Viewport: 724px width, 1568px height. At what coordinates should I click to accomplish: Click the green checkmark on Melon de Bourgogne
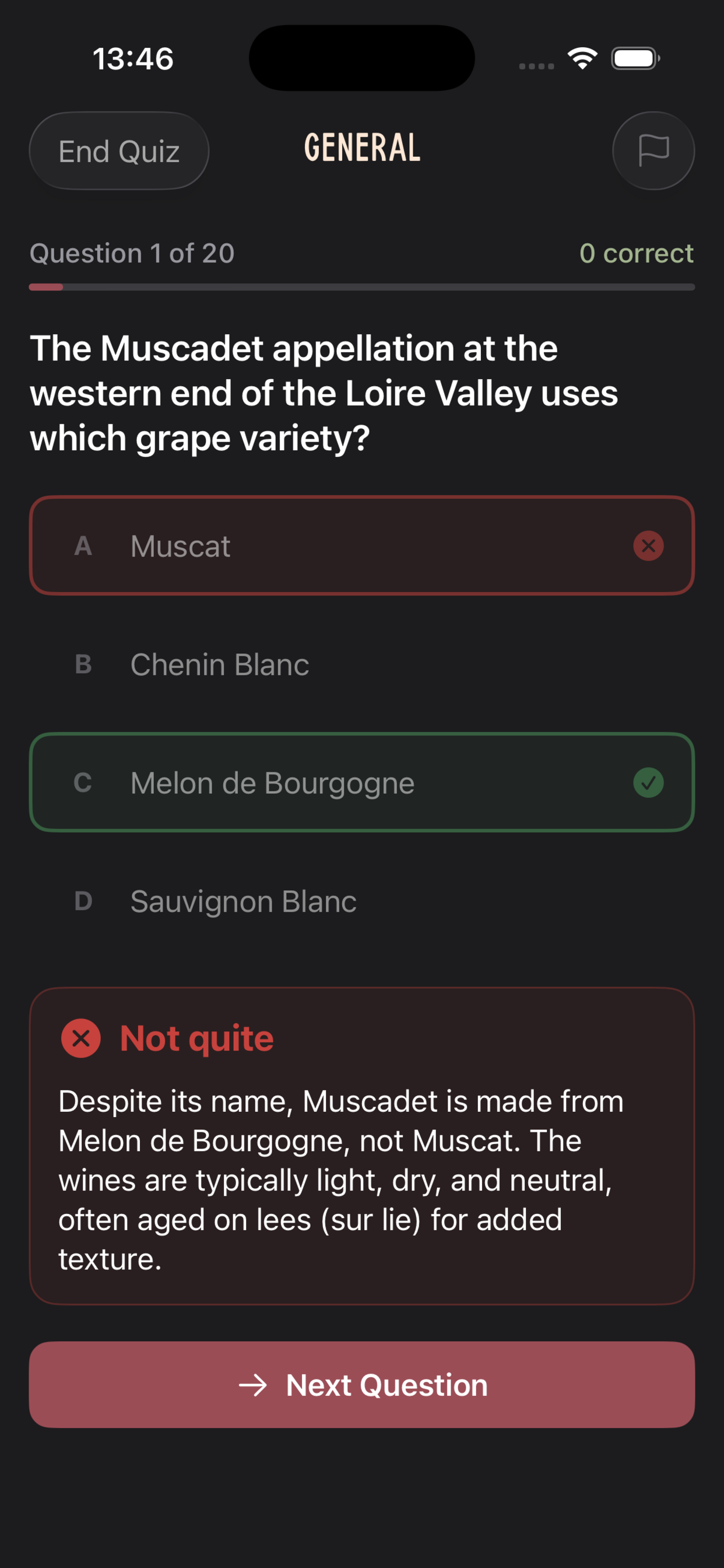(648, 783)
